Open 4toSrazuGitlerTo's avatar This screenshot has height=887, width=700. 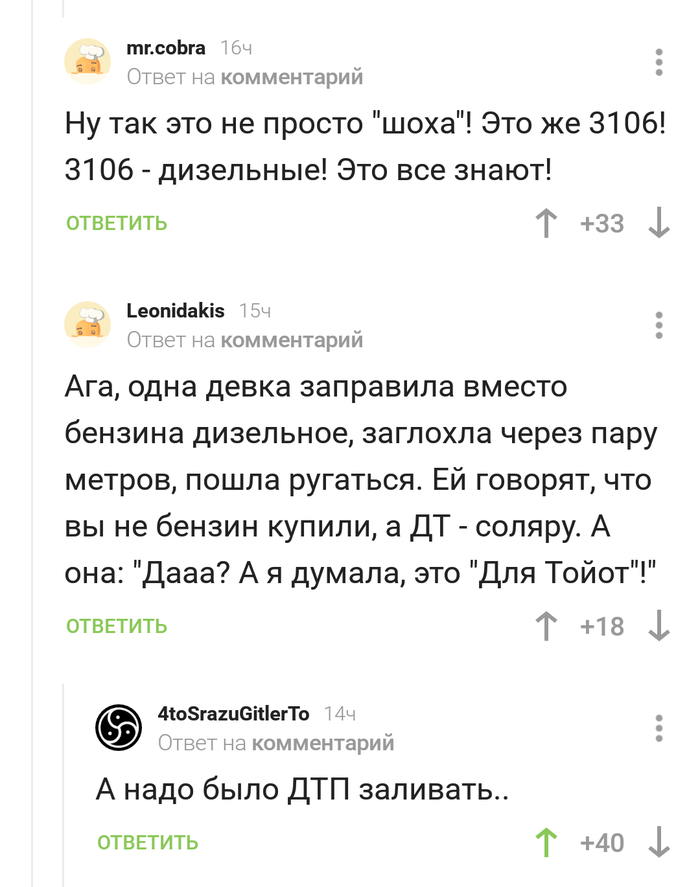tap(119, 727)
